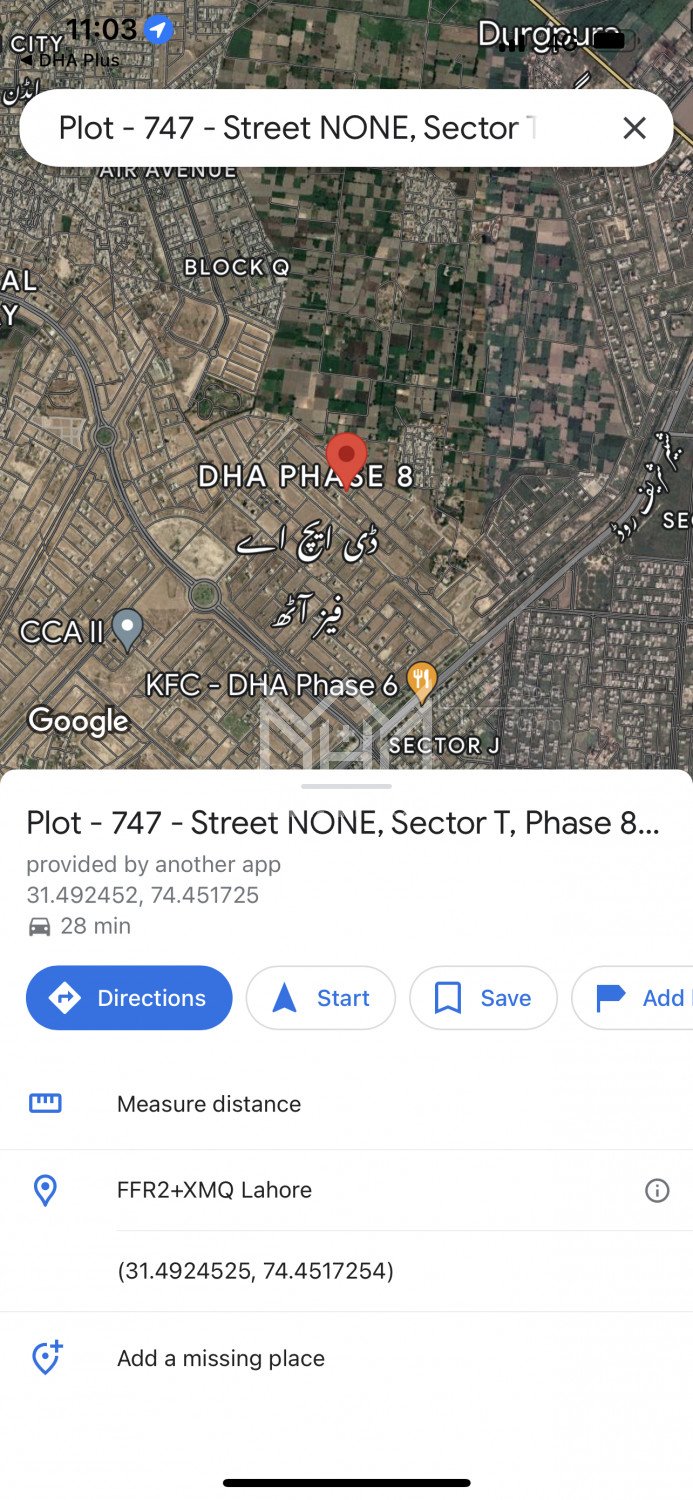This screenshot has width=693, height=1500.
Task: Open plus code info icon
Action: [x=657, y=1190]
